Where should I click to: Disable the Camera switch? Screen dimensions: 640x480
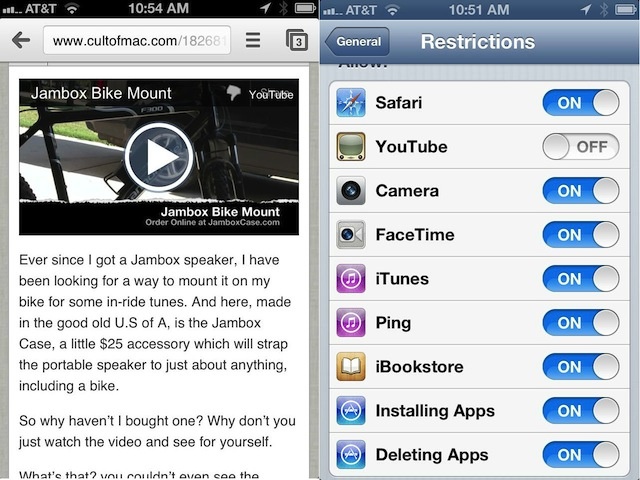(x=580, y=191)
